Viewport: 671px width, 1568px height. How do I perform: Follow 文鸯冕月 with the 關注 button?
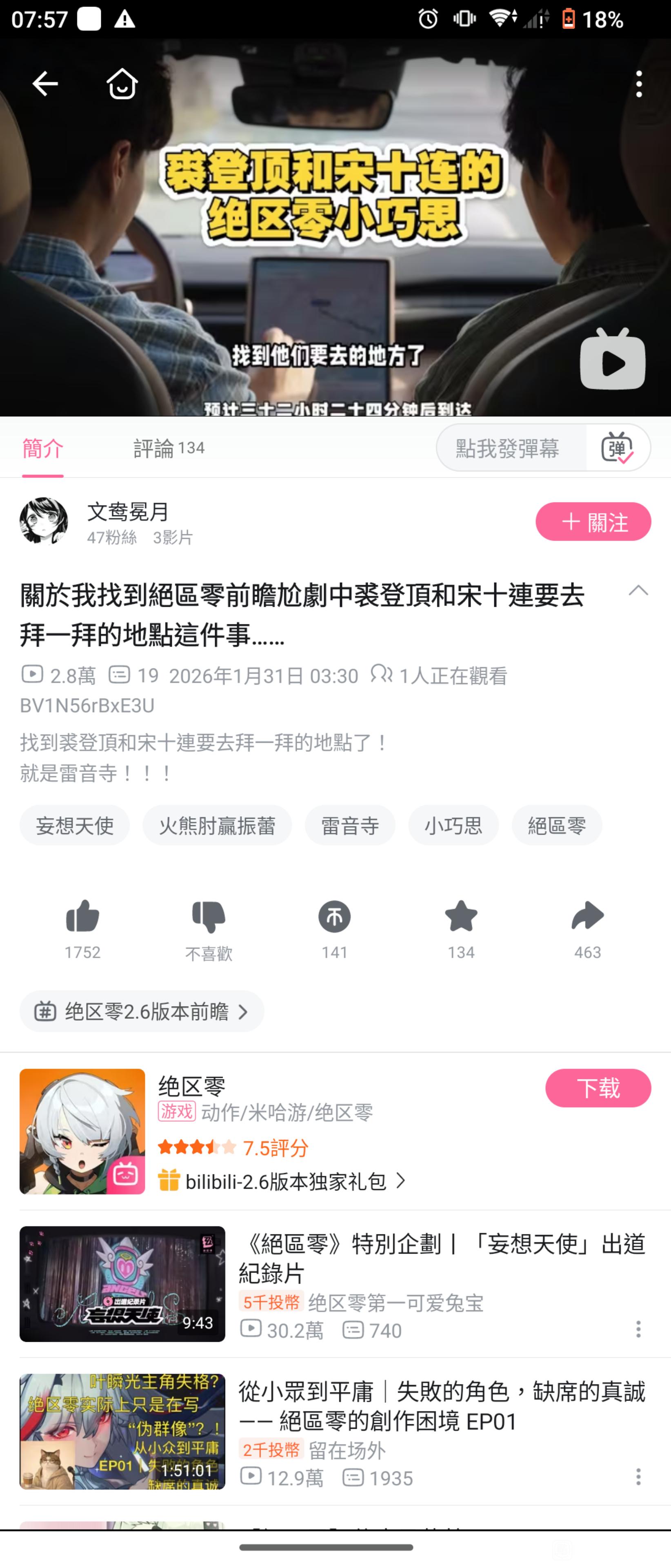[593, 522]
